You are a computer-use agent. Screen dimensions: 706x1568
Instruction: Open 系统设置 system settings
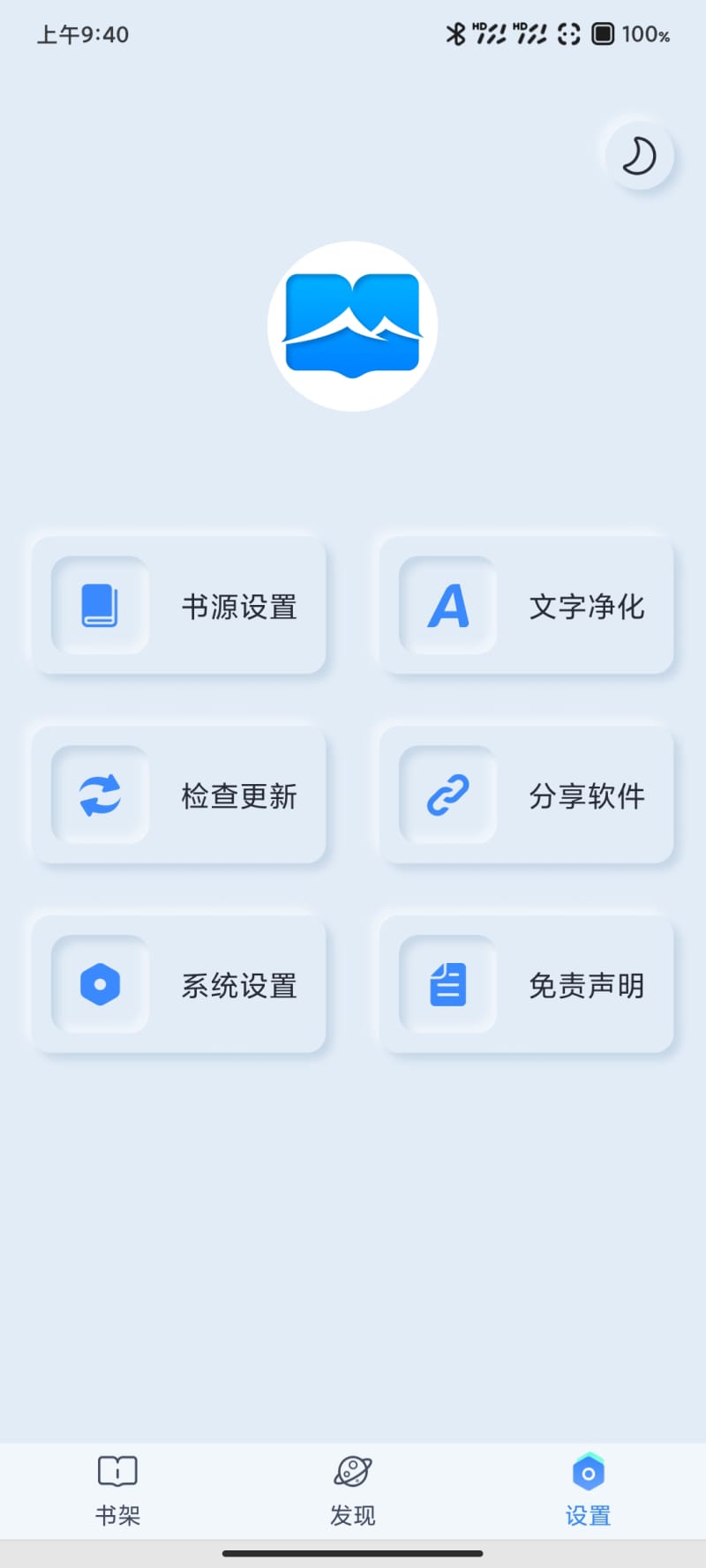(179, 984)
